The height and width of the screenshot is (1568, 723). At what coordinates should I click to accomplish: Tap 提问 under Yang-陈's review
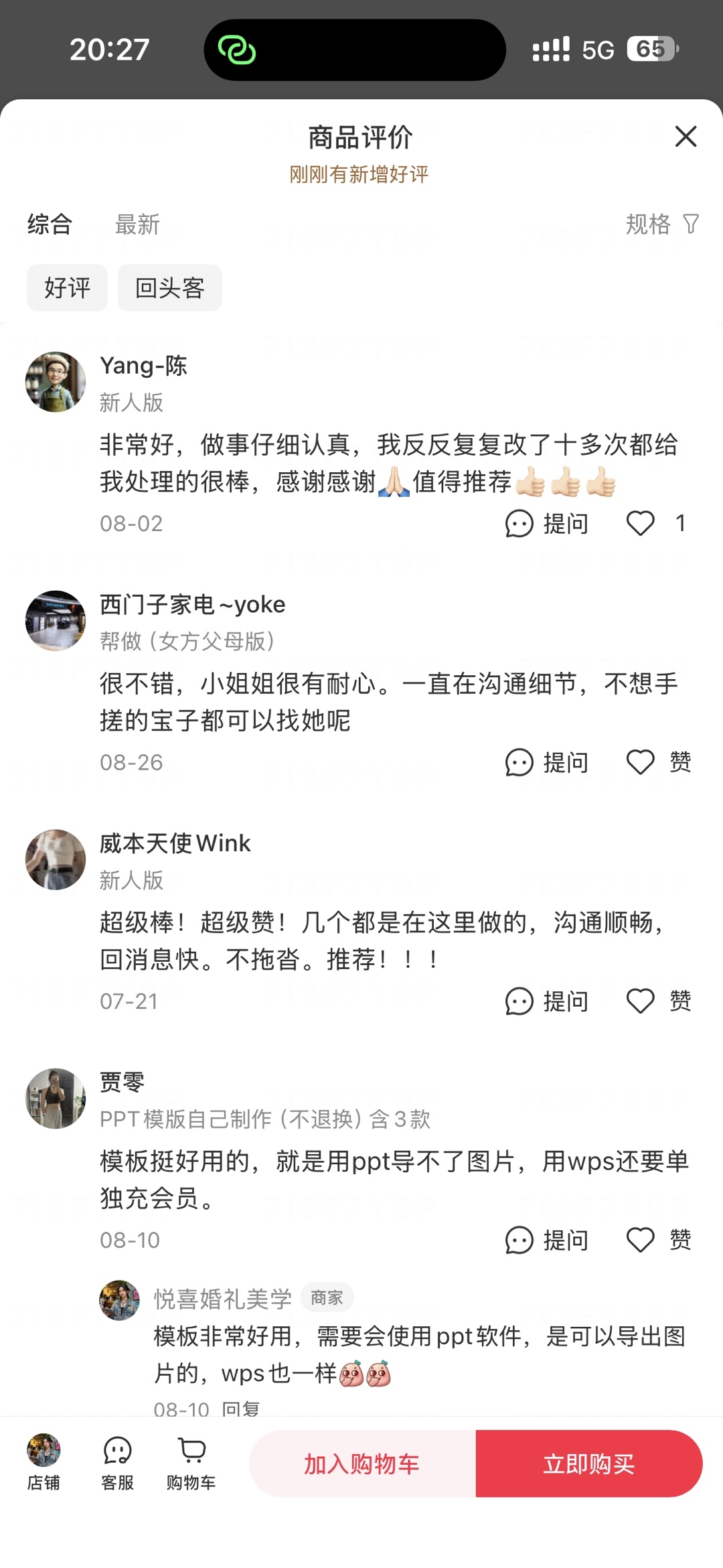[x=546, y=523]
